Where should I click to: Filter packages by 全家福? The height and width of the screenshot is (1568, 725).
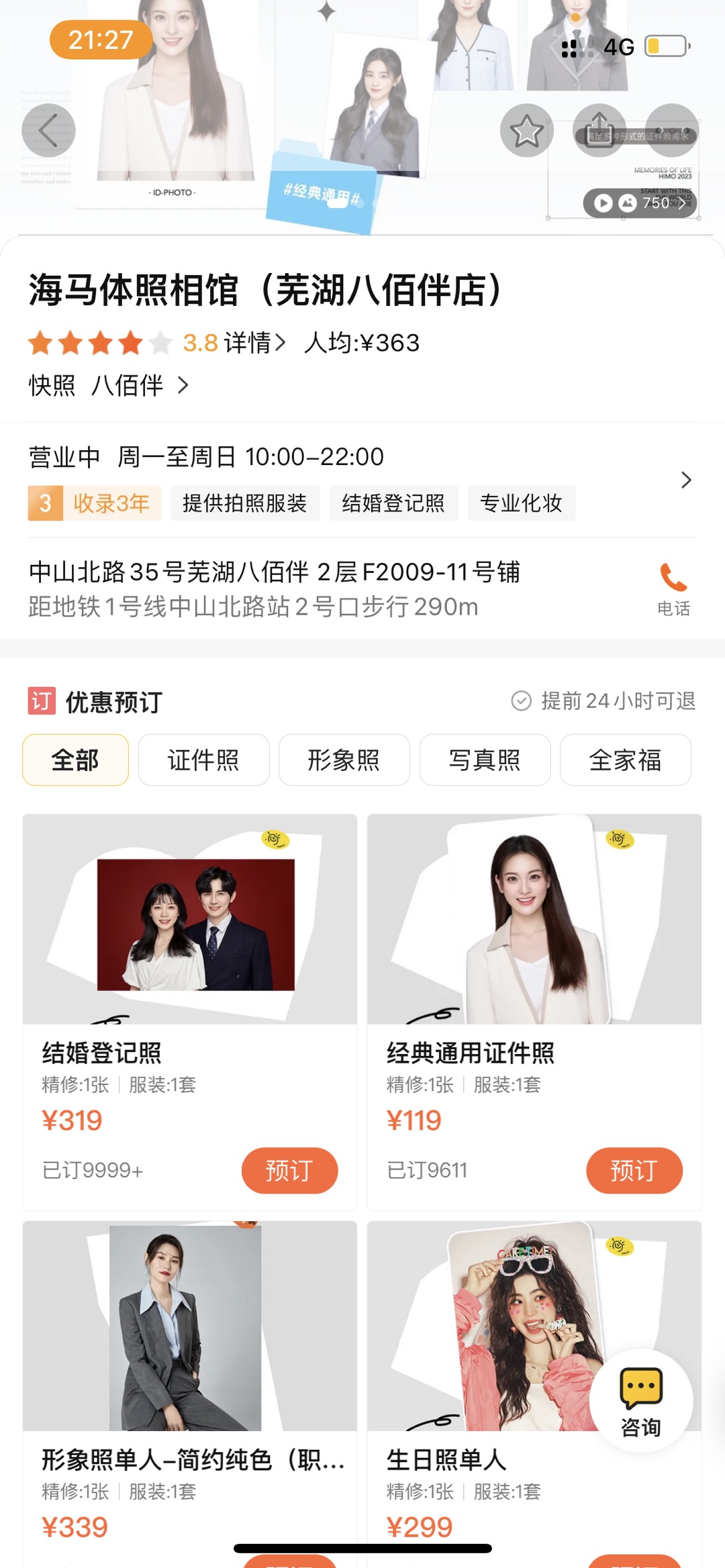[x=625, y=760]
